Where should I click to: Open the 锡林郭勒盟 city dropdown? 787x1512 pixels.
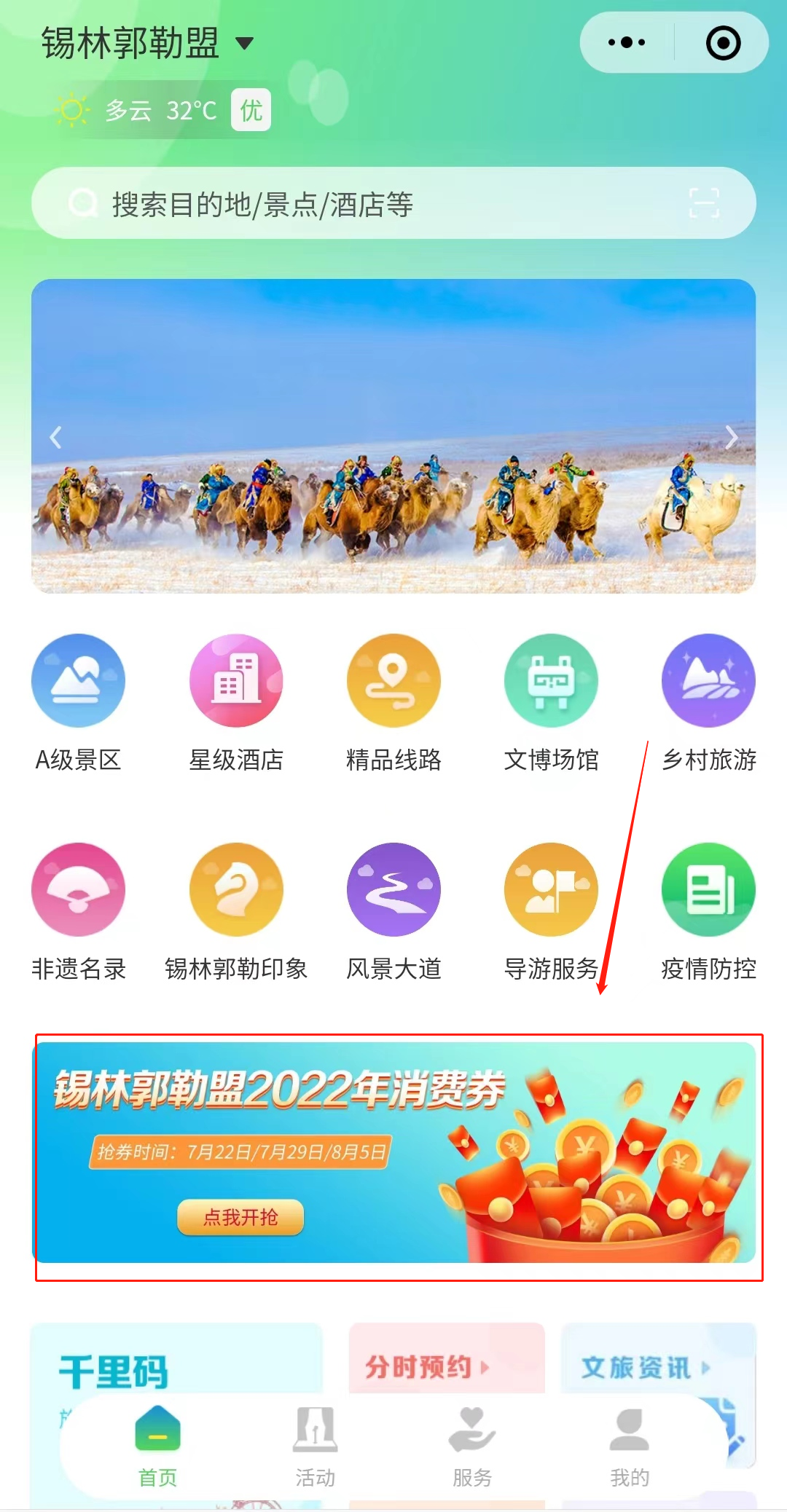click(147, 43)
